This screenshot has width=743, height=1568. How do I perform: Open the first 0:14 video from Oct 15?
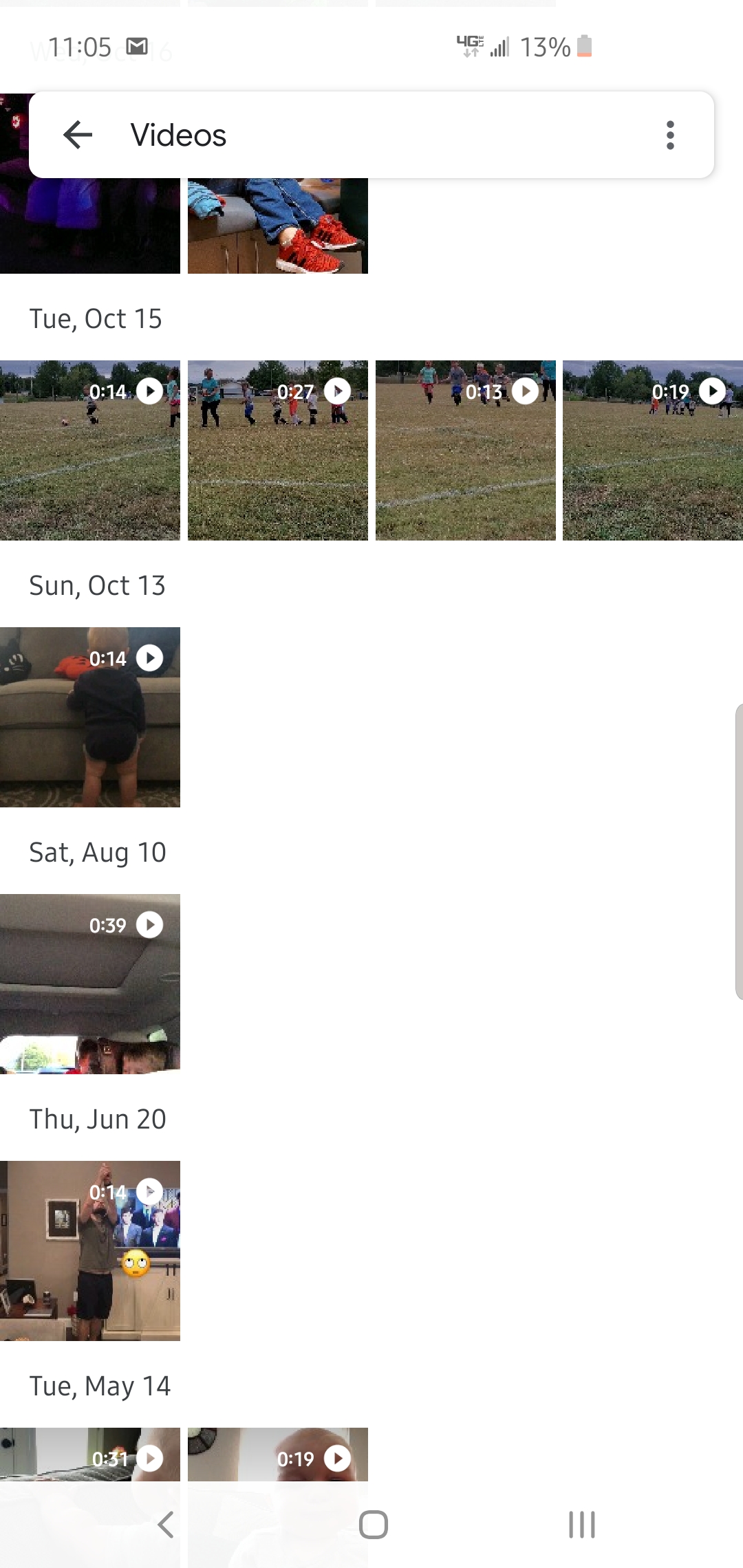(90, 450)
